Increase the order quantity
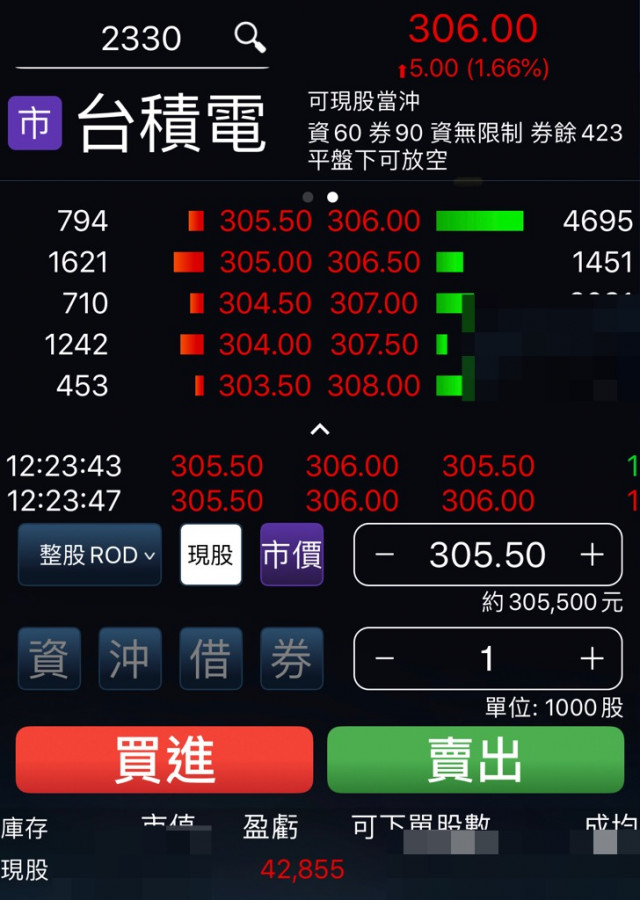The width and height of the screenshot is (640, 900). tap(592, 658)
